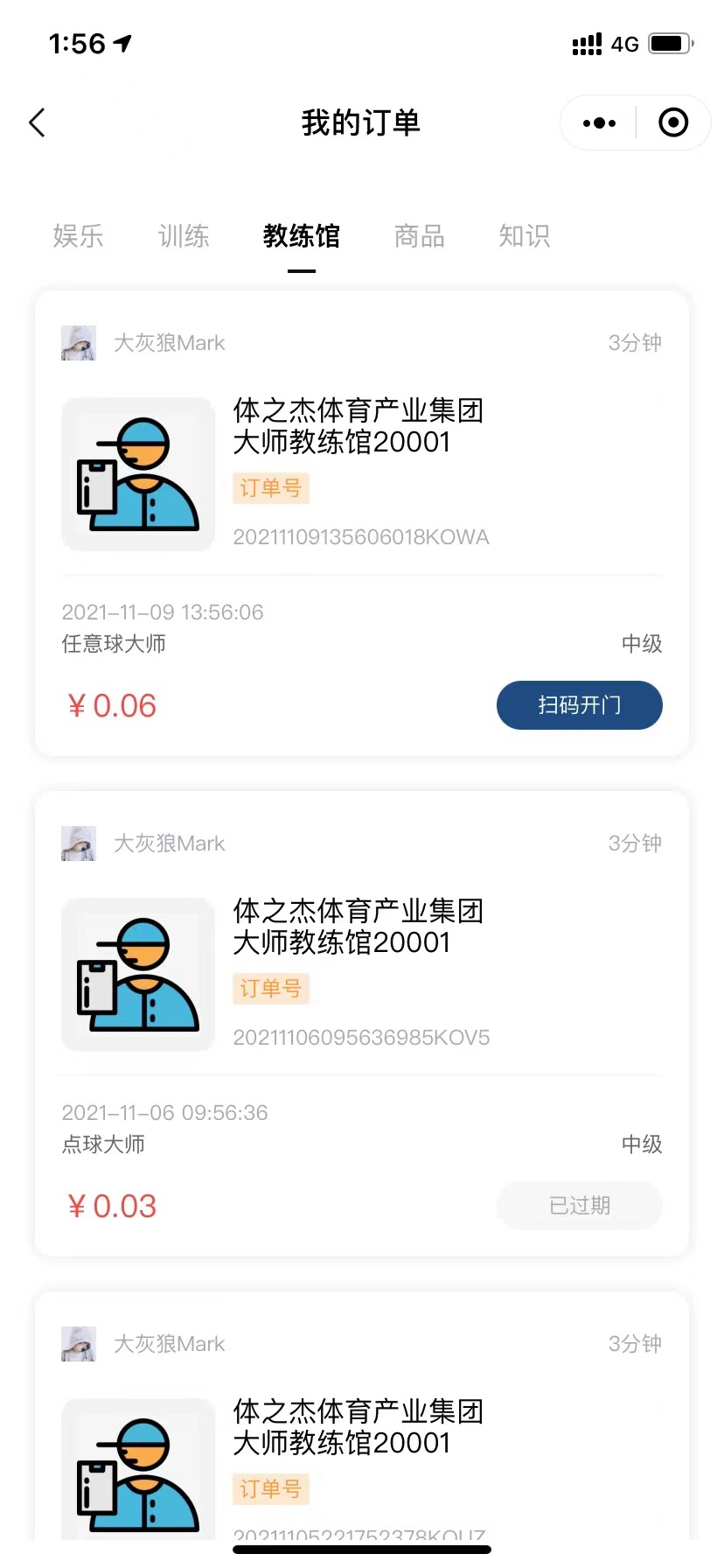Screen dimensions: 724x1568
Task: Tap 扫码开门 on the ¥0.06 order
Action: click(x=579, y=705)
